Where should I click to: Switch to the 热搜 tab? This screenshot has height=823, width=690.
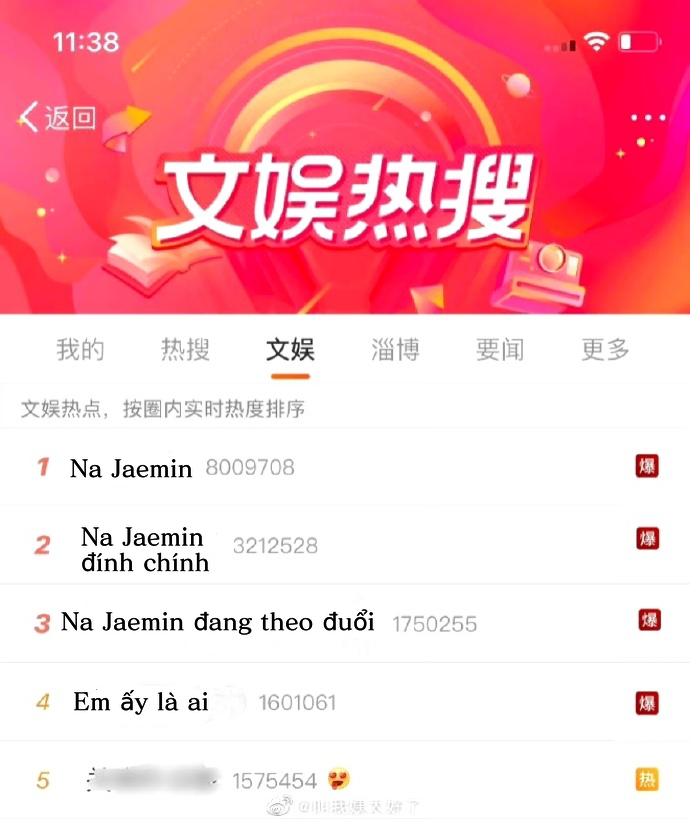click(x=185, y=350)
